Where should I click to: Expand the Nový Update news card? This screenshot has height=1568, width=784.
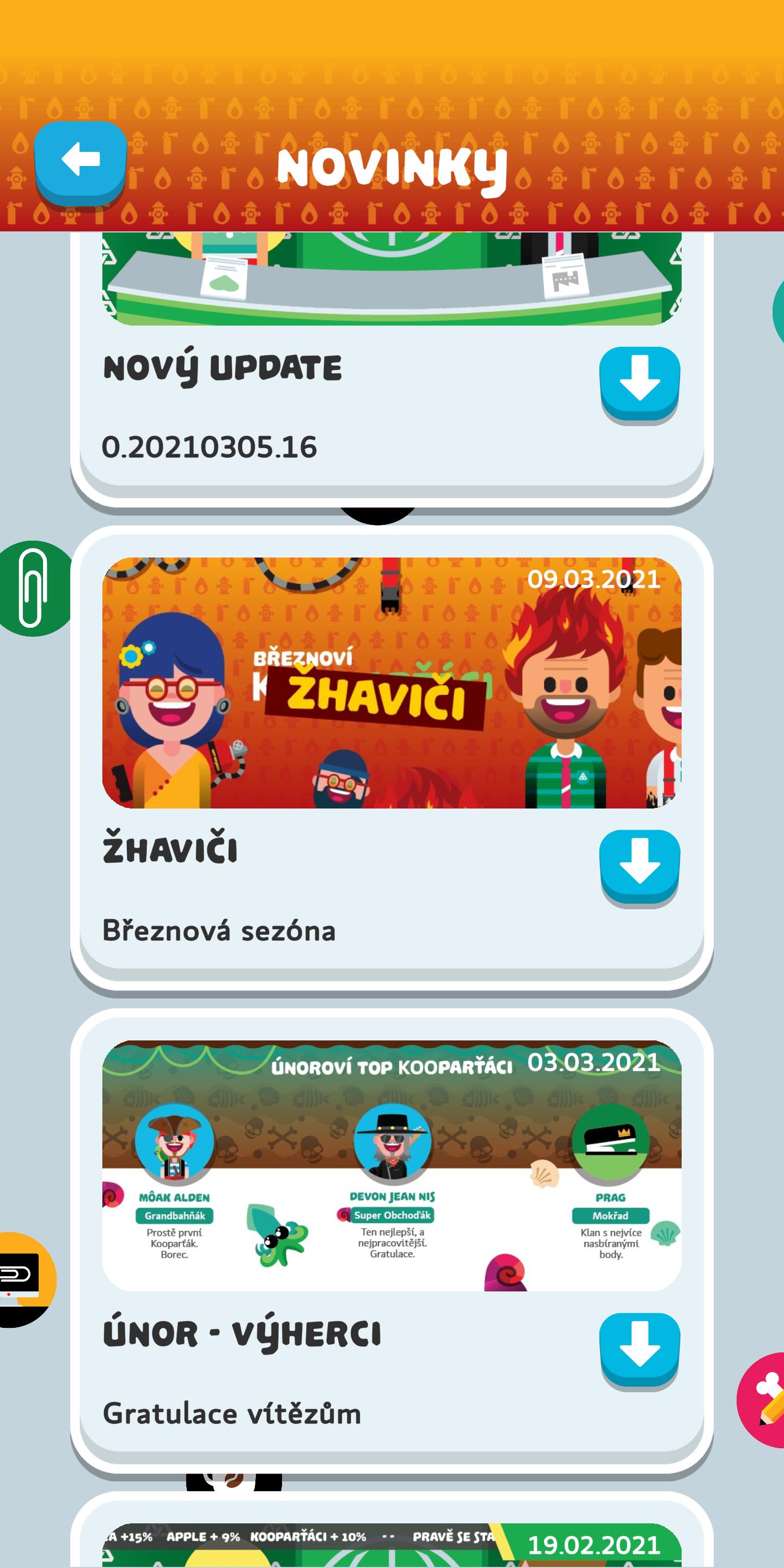tap(639, 384)
